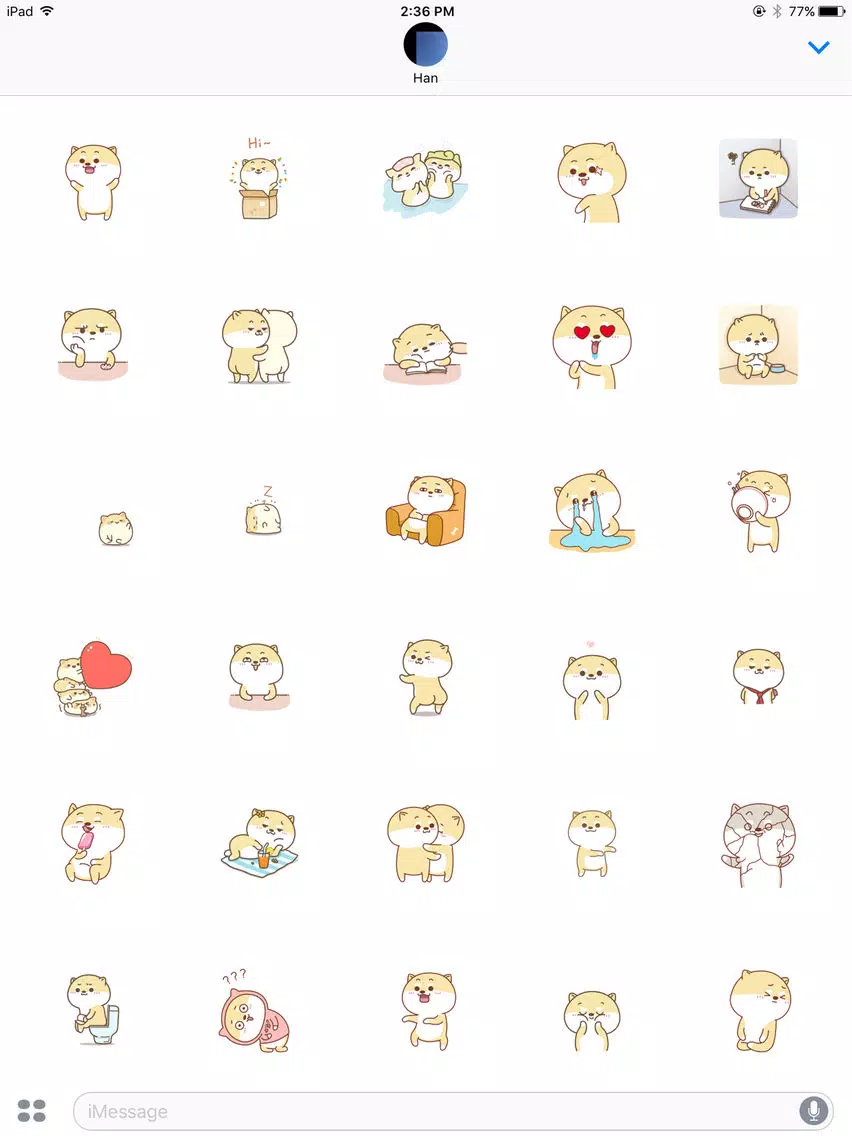Start dictation with the microphone icon
Viewport: 852px width, 1136px height.
pos(813,1110)
